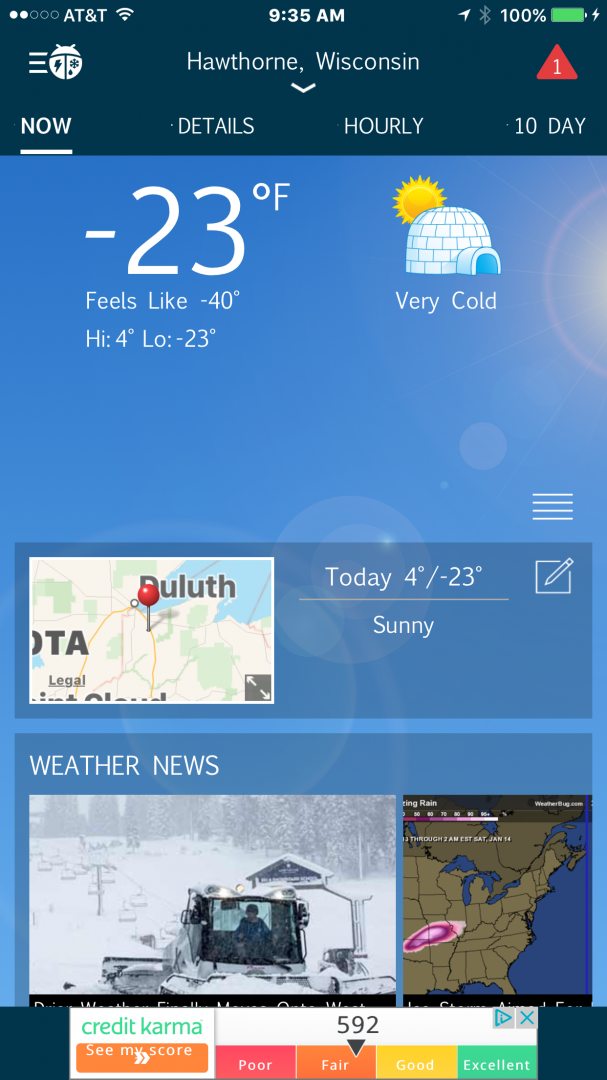The image size is (607, 1080).
Task: Switch to the DETAILS tab
Action: (214, 126)
